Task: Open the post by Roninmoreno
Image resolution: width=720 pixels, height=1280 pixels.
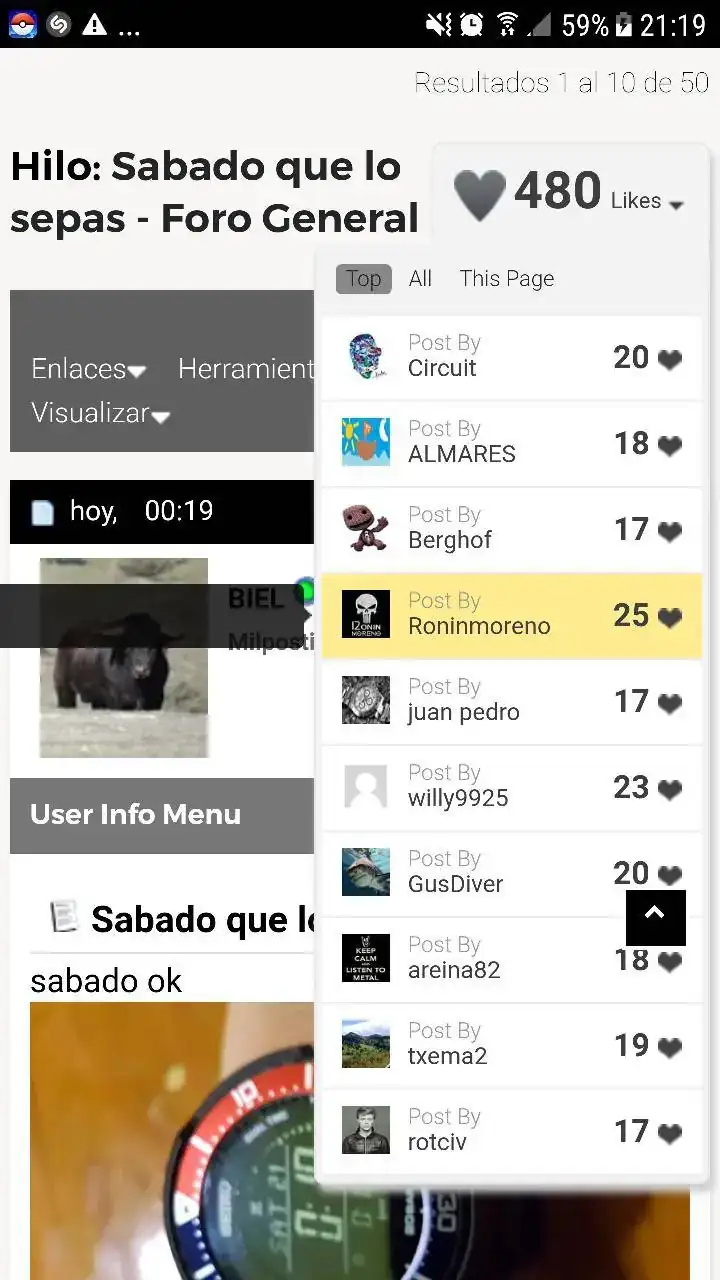Action: tap(510, 615)
